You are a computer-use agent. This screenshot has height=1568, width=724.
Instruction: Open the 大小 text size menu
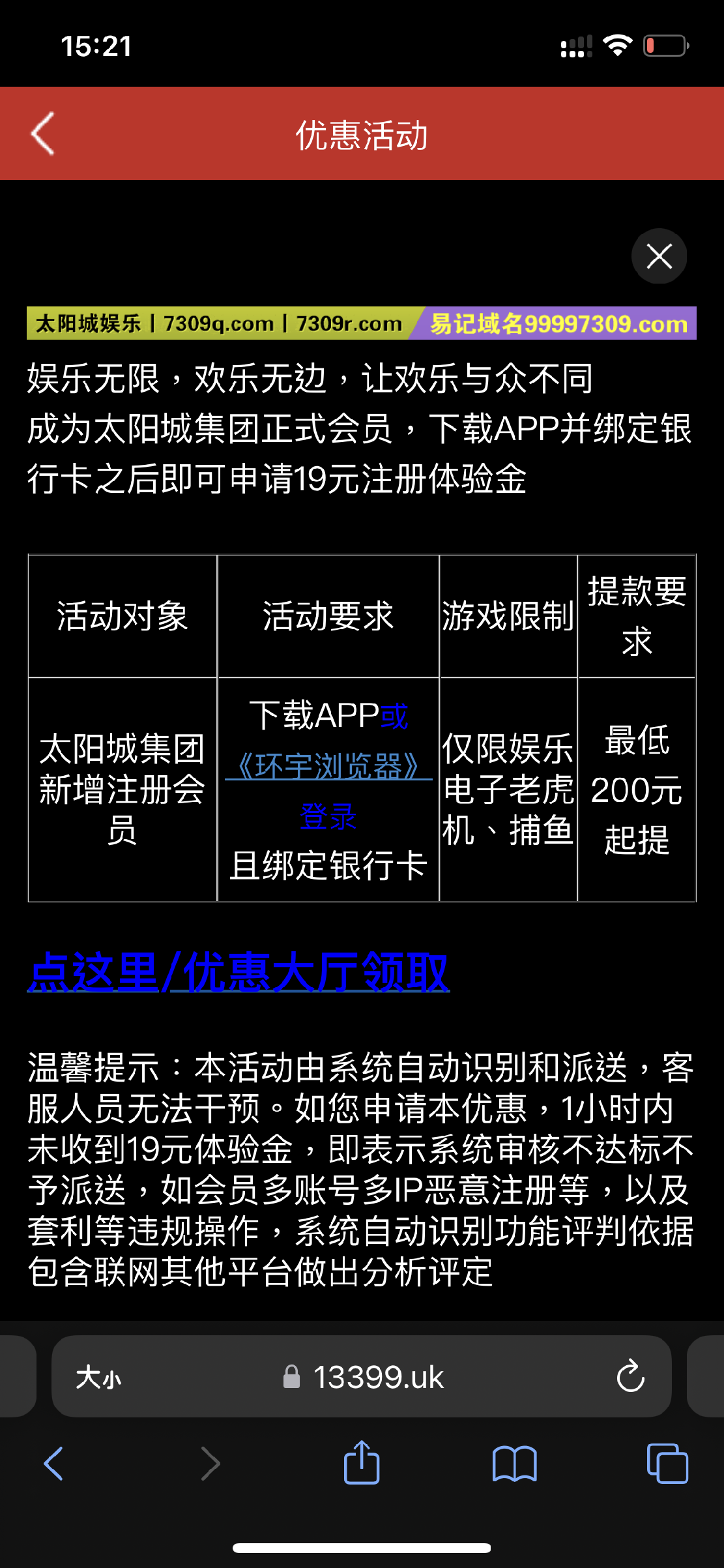pyautogui.click(x=98, y=1378)
